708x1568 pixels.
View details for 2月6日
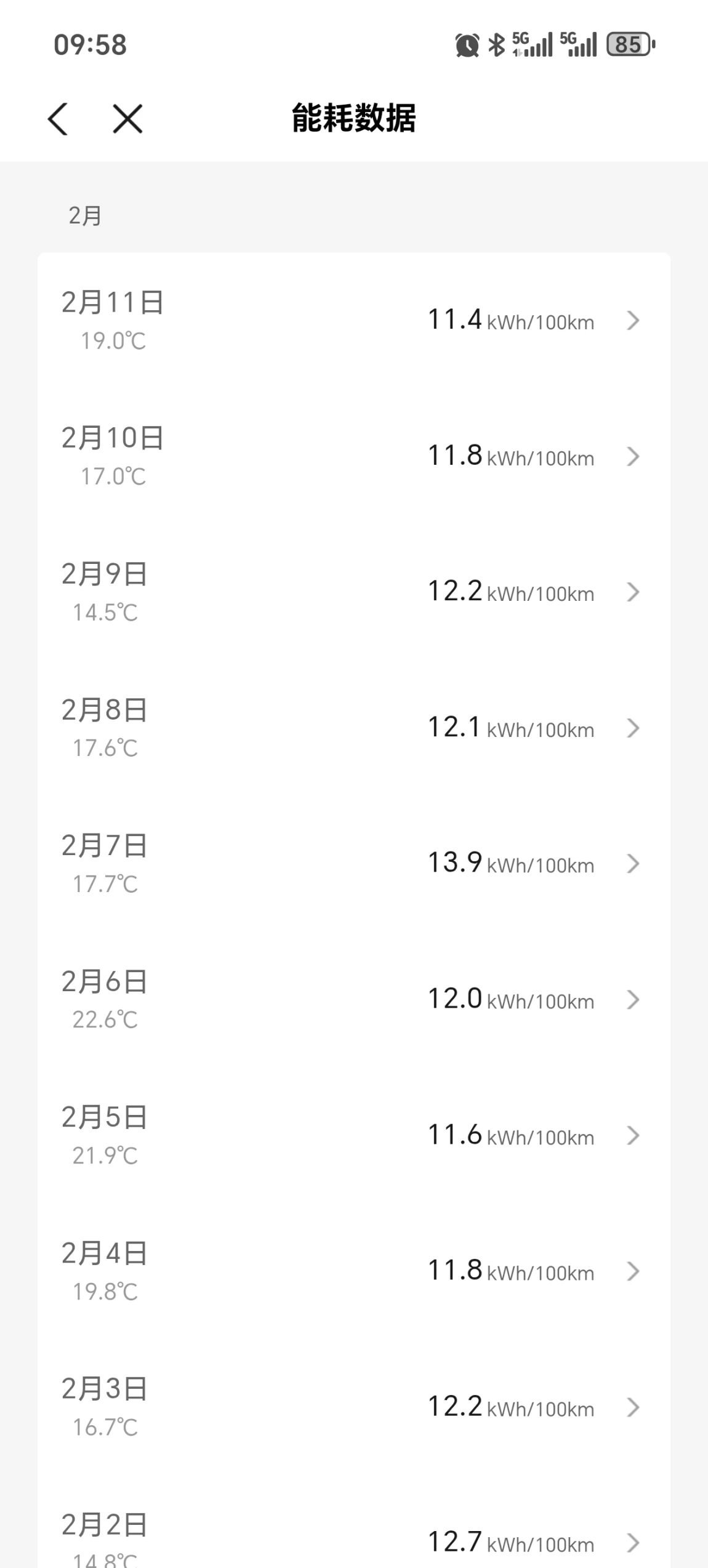[353, 1000]
